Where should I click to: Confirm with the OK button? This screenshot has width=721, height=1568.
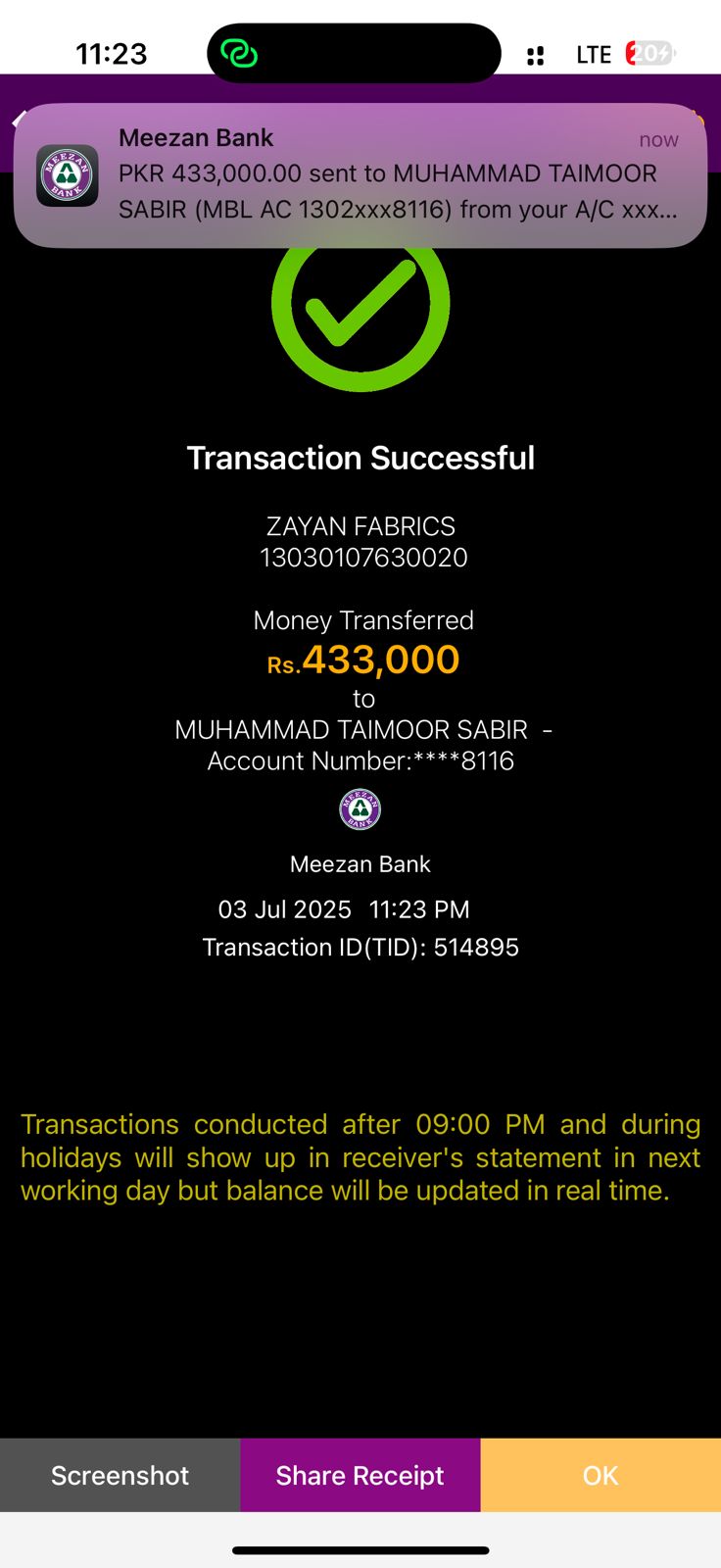[x=601, y=1475]
